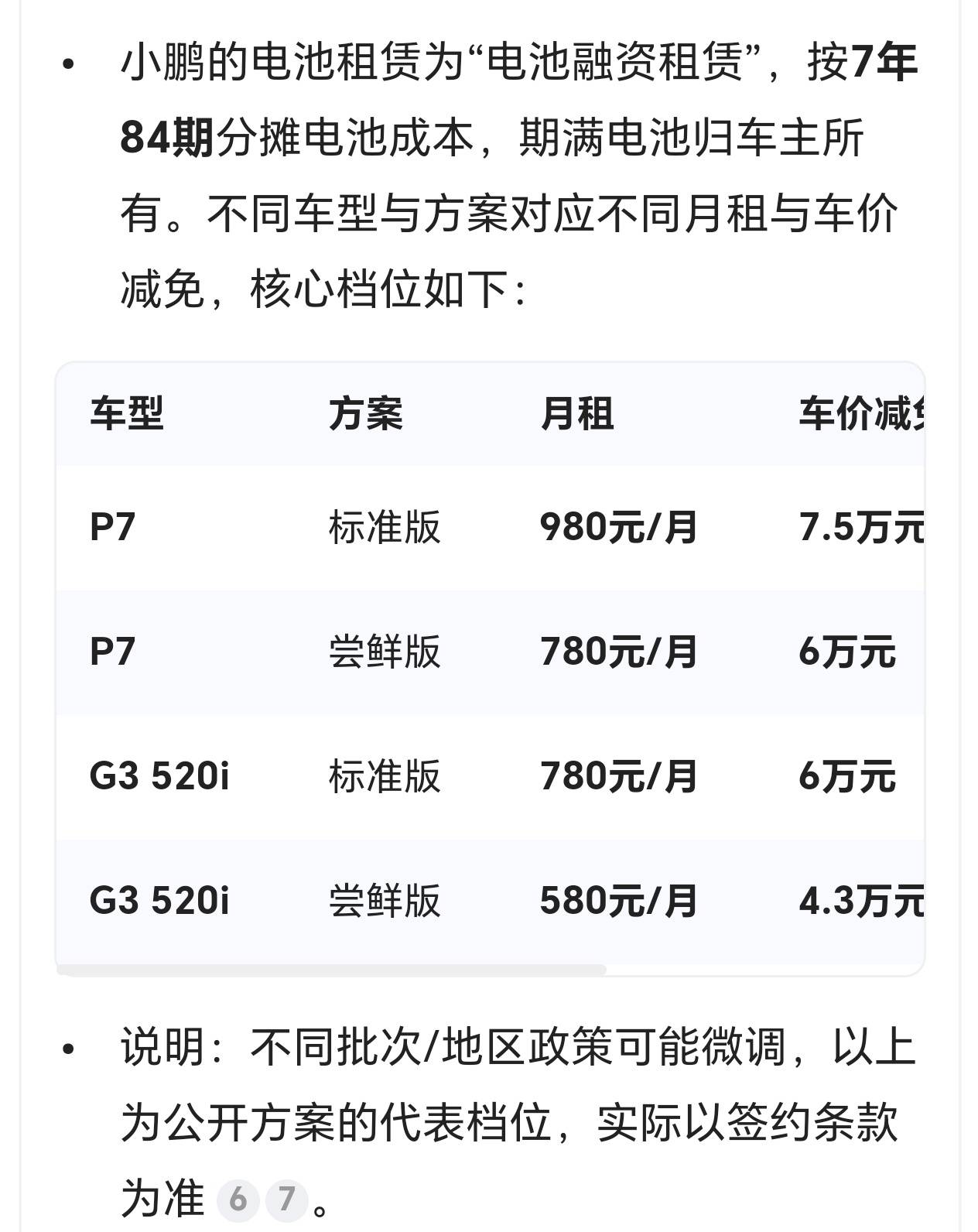978x1232 pixels.
Task: Open citation source 7
Action: [286, 1200]
